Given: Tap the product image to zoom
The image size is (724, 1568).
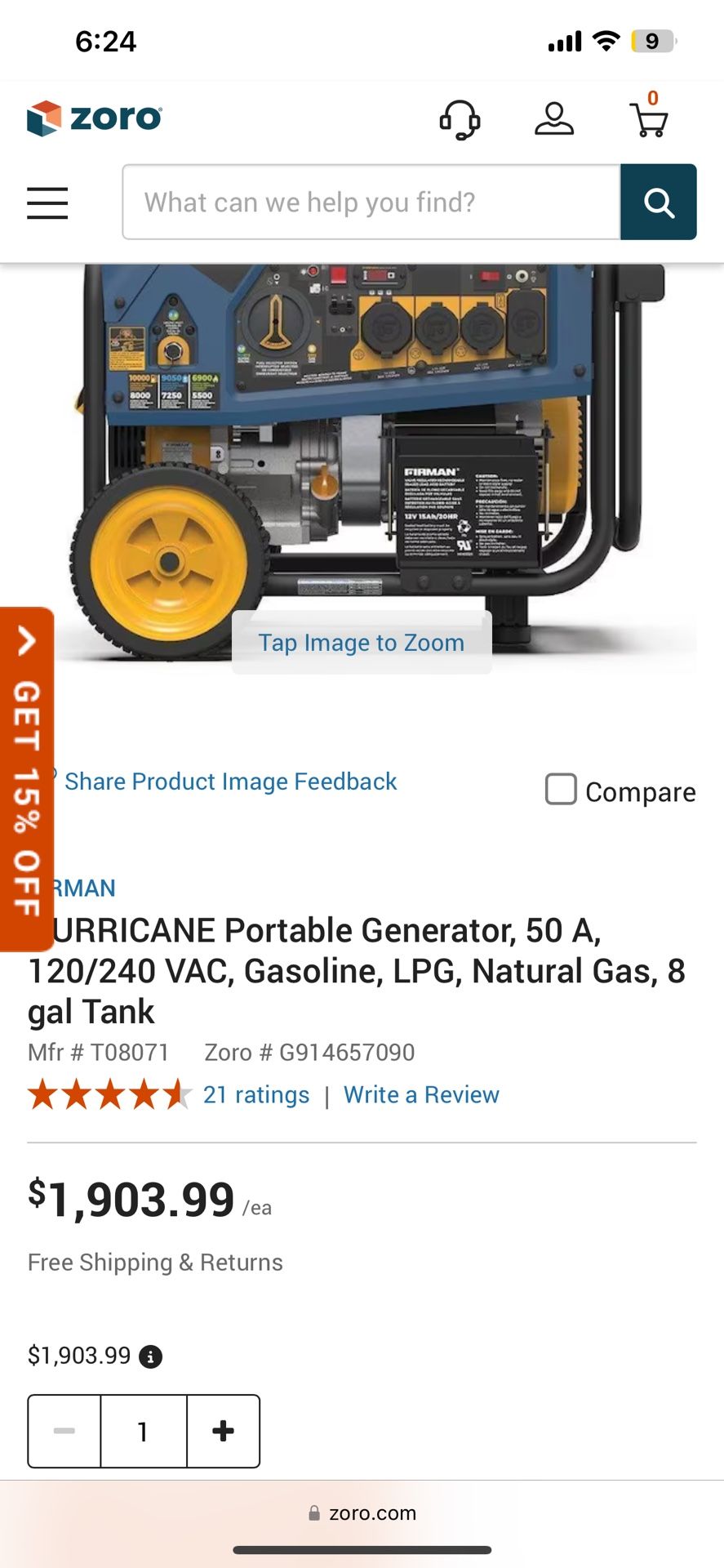Looking at the screenshot, I should 361,643.
